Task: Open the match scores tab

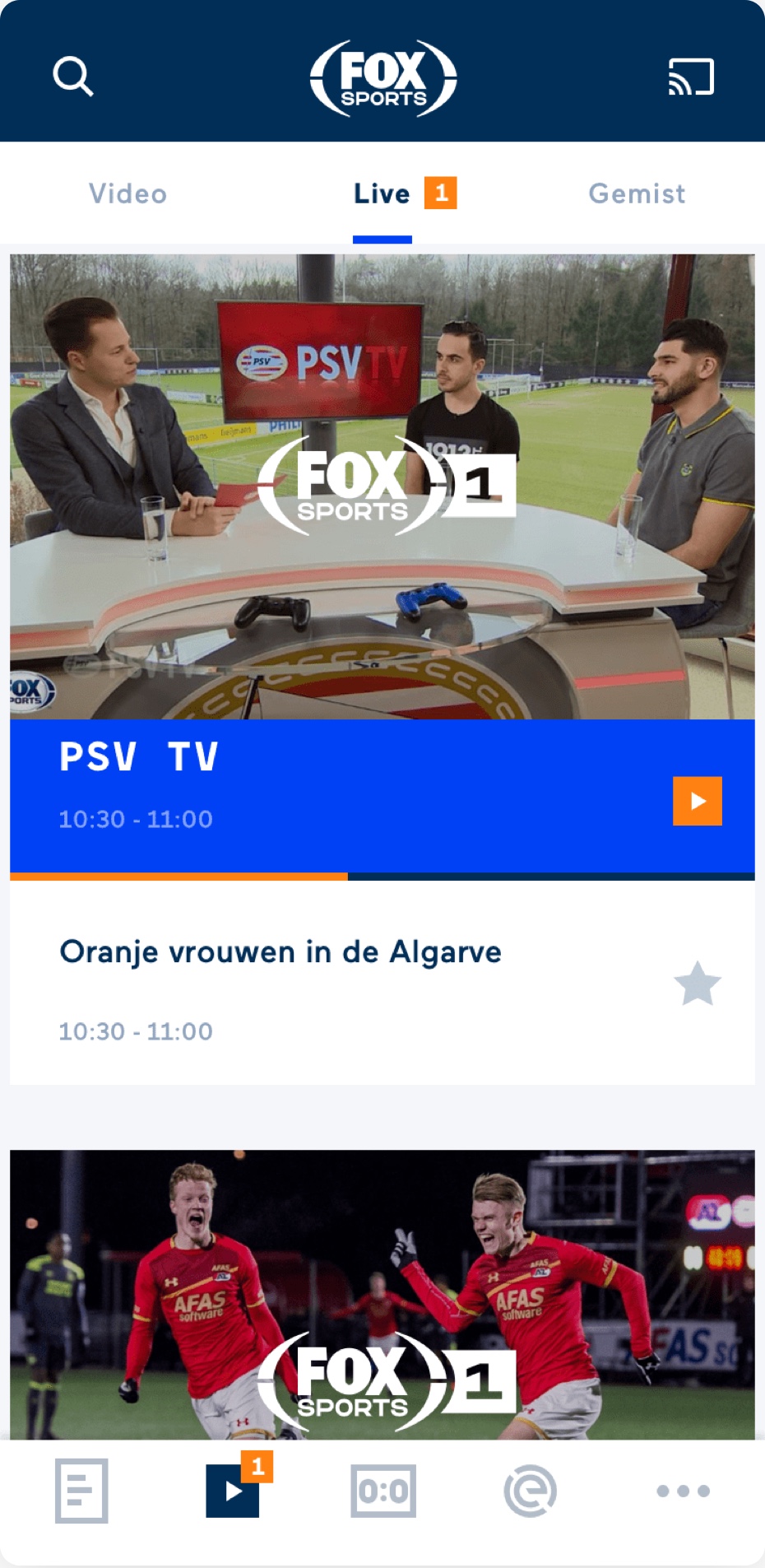Action: 383,1491
